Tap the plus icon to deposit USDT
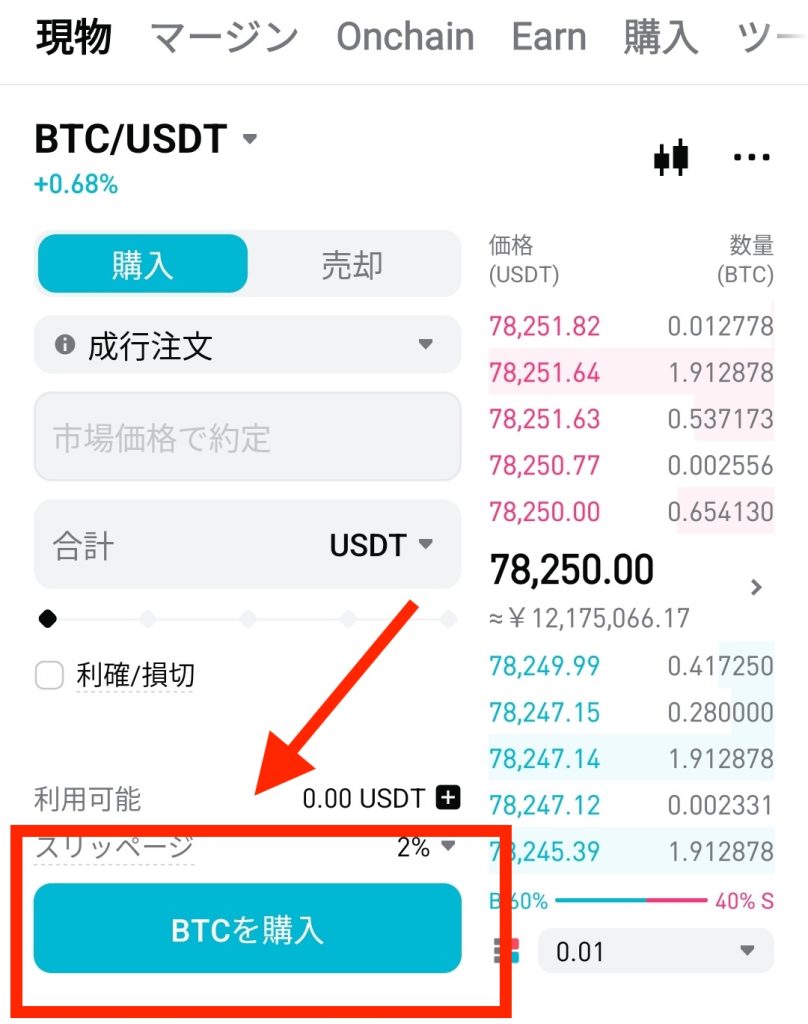The width and height of the screenshot is (808, 1024). [448, 798]
